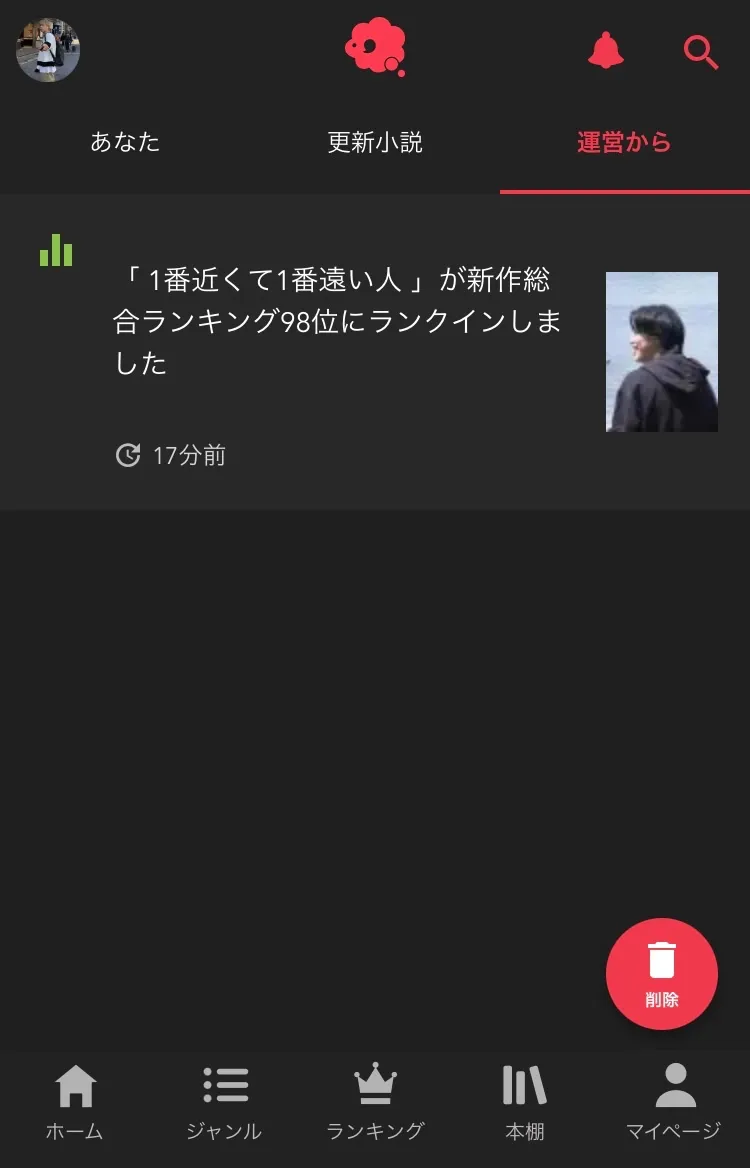Tap the red 削除 delete button

(x=662, y=973)
